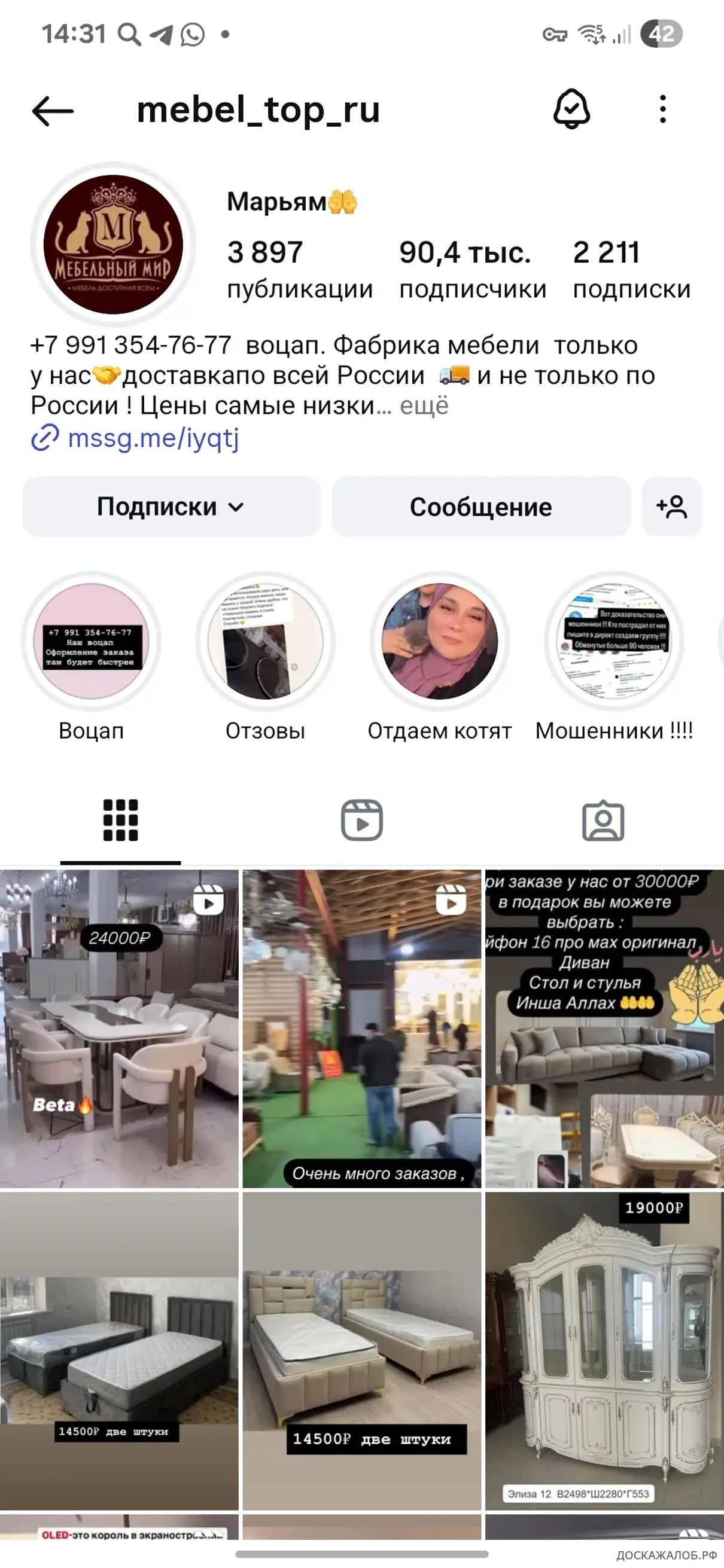Screen dimensions: 724x1568
Task: Open the "Очень много заказов" reel
Action: [x=361, y=1029]
